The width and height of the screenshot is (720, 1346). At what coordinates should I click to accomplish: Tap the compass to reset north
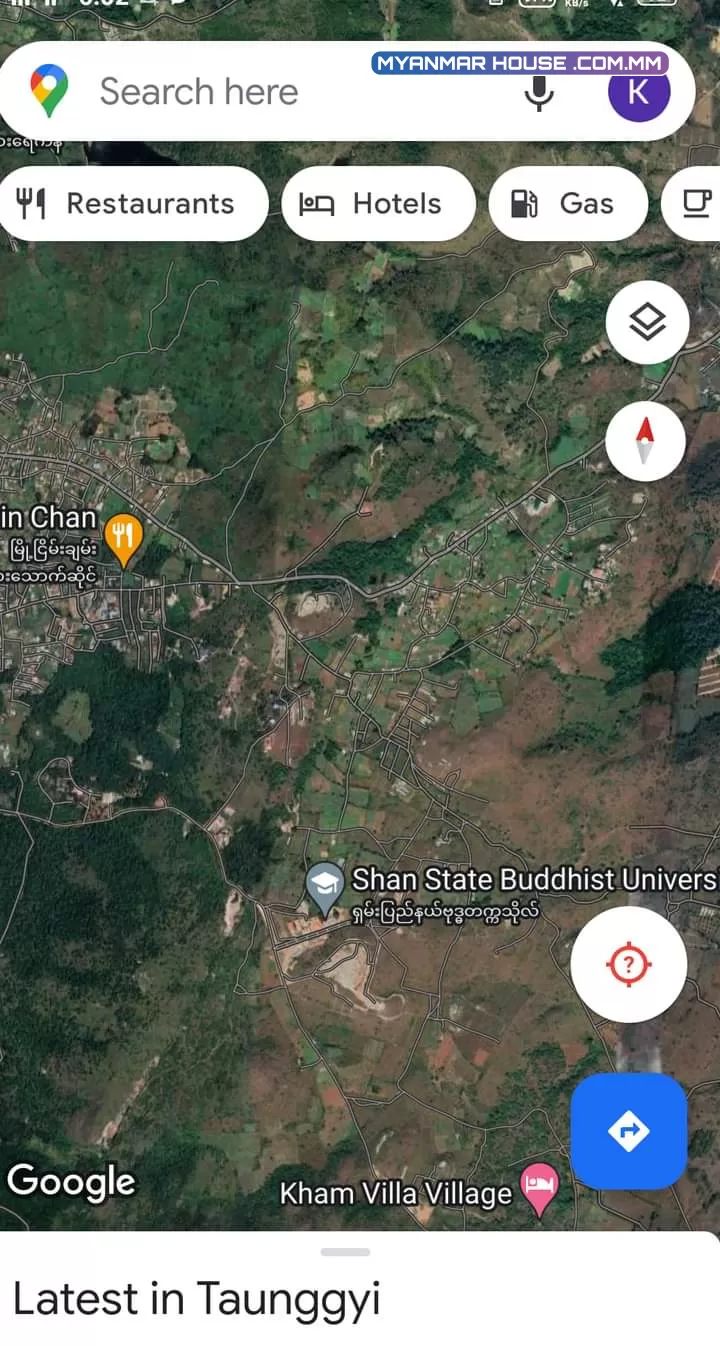pyautogui.click(x=645, y=441)
